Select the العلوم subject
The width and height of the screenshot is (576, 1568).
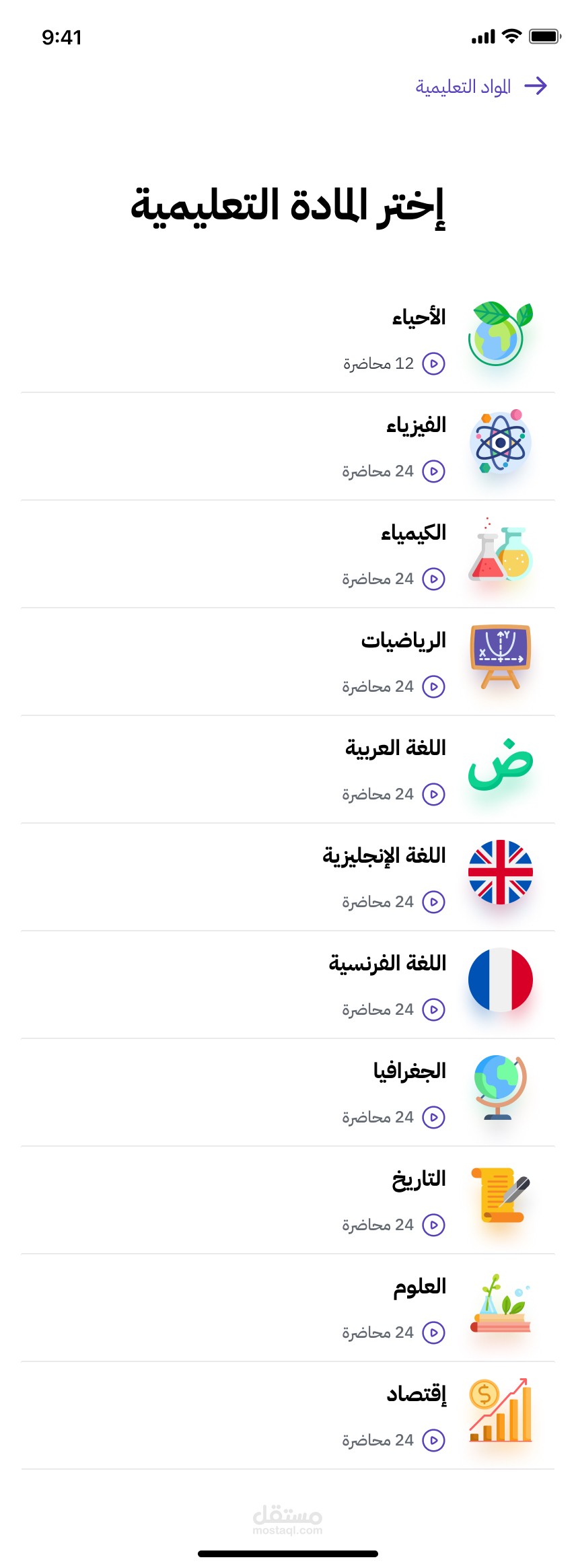tap(420, 1287)
